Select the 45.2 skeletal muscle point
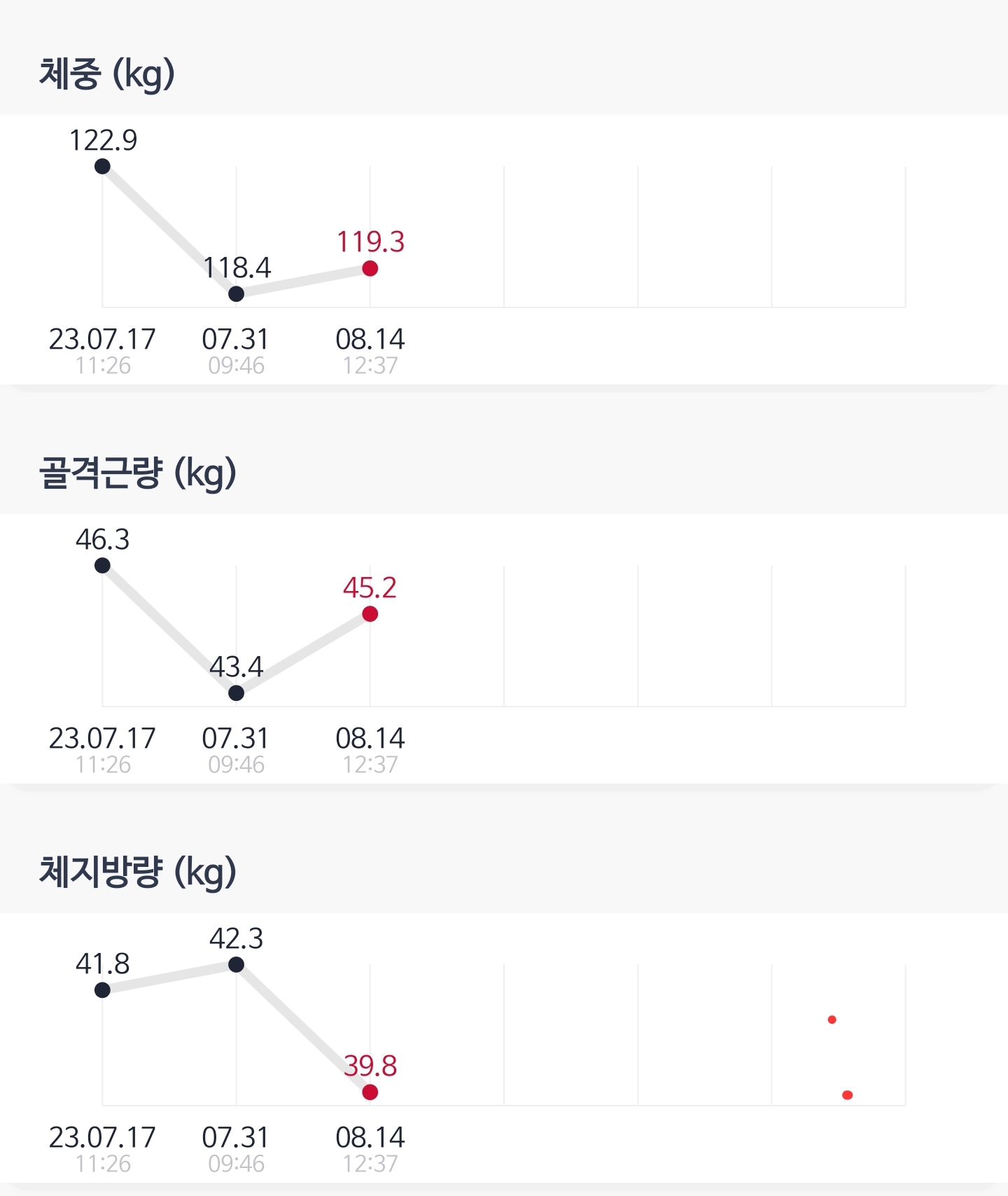Viewport: 1008px width, 1196px height. (370, 614)
